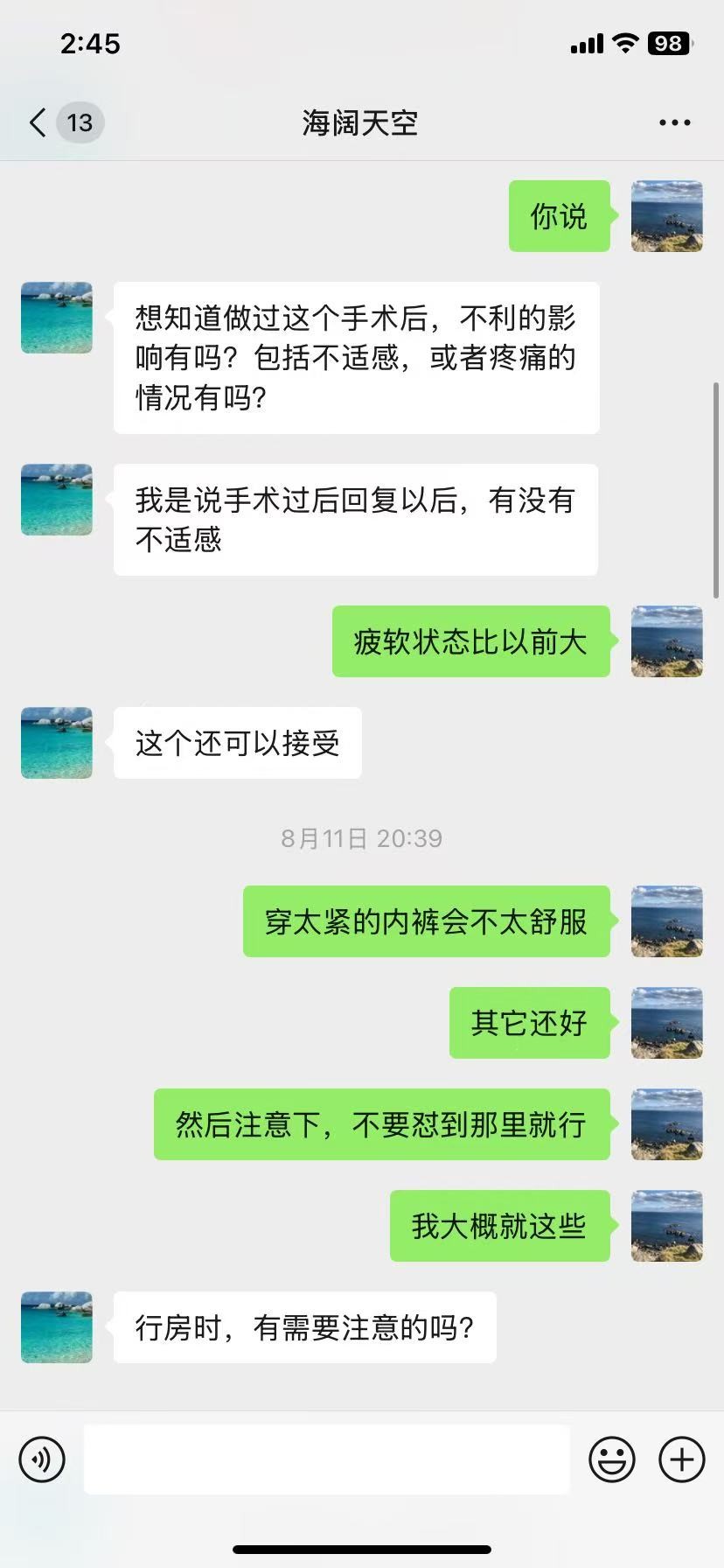The width and height of the screenshot is (724, 1568).
Task: Open the plus attachment menu
Action: pos(682,1459)
